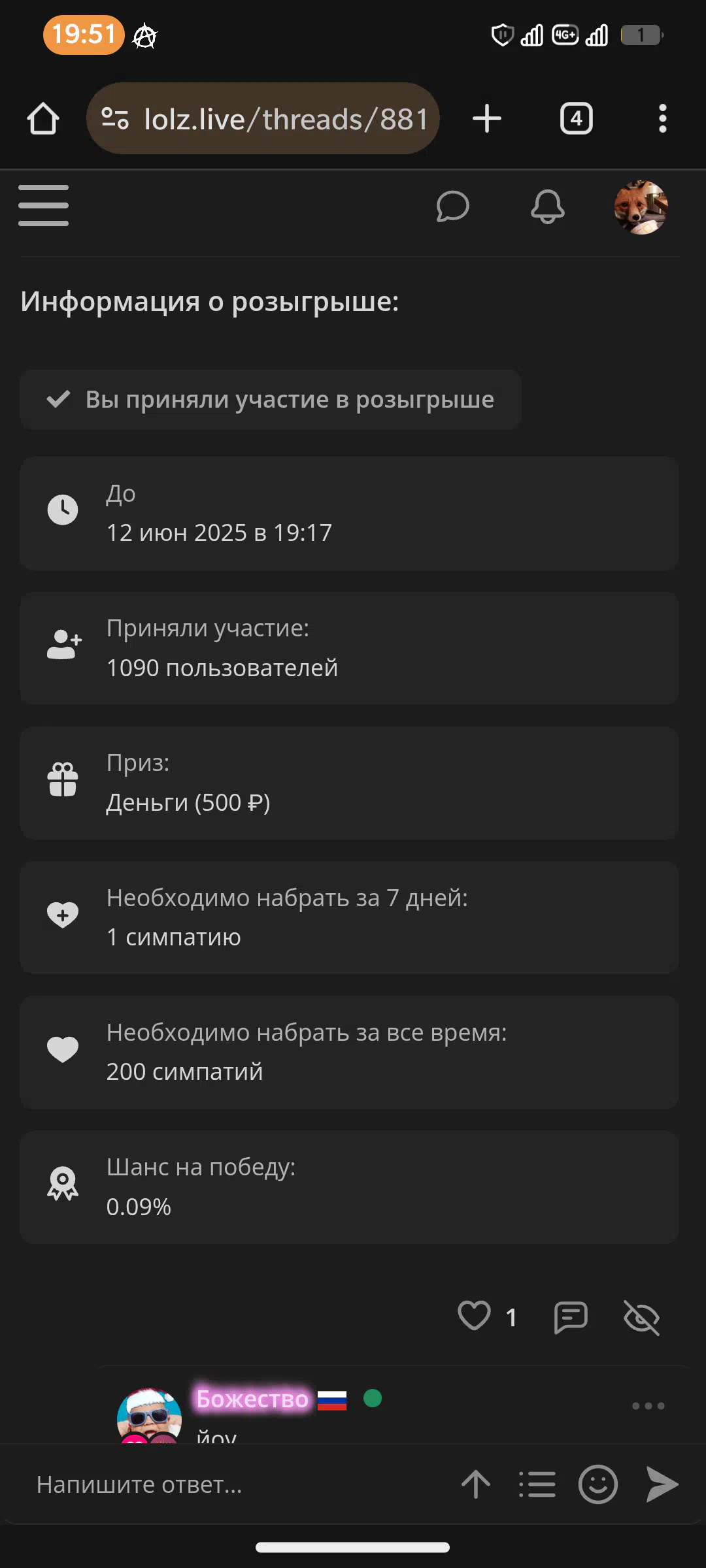Open the browser overflow menu
This screenshot has width=706, height=1568.
click(662, 119)
